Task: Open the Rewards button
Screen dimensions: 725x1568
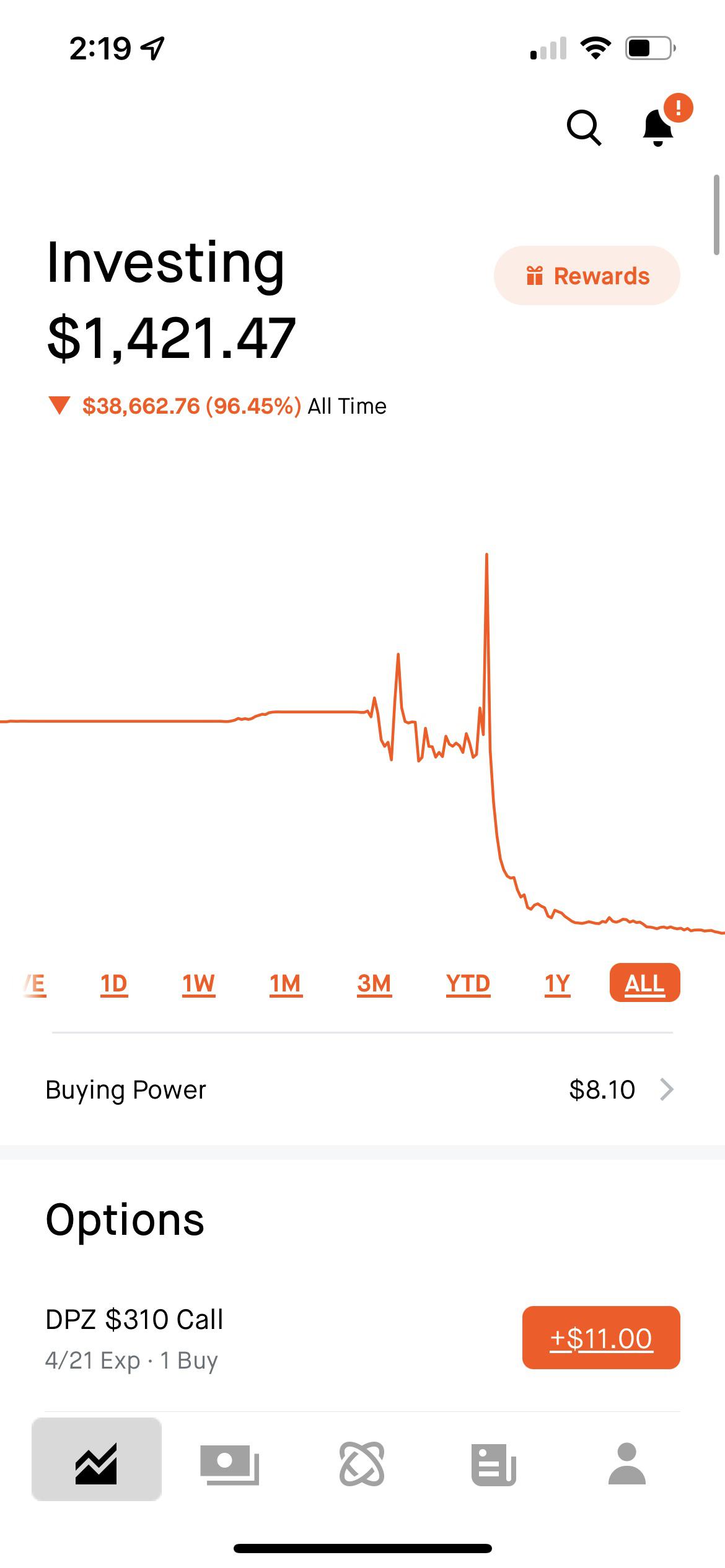Action: tap(587, 276)
